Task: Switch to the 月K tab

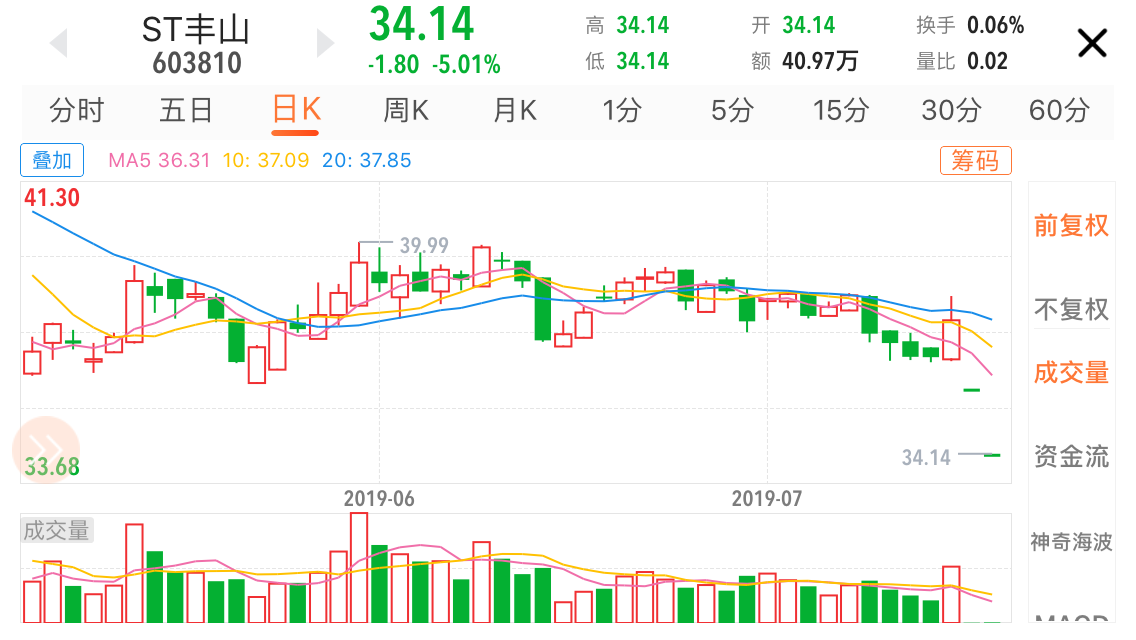Action: [514, 110]
